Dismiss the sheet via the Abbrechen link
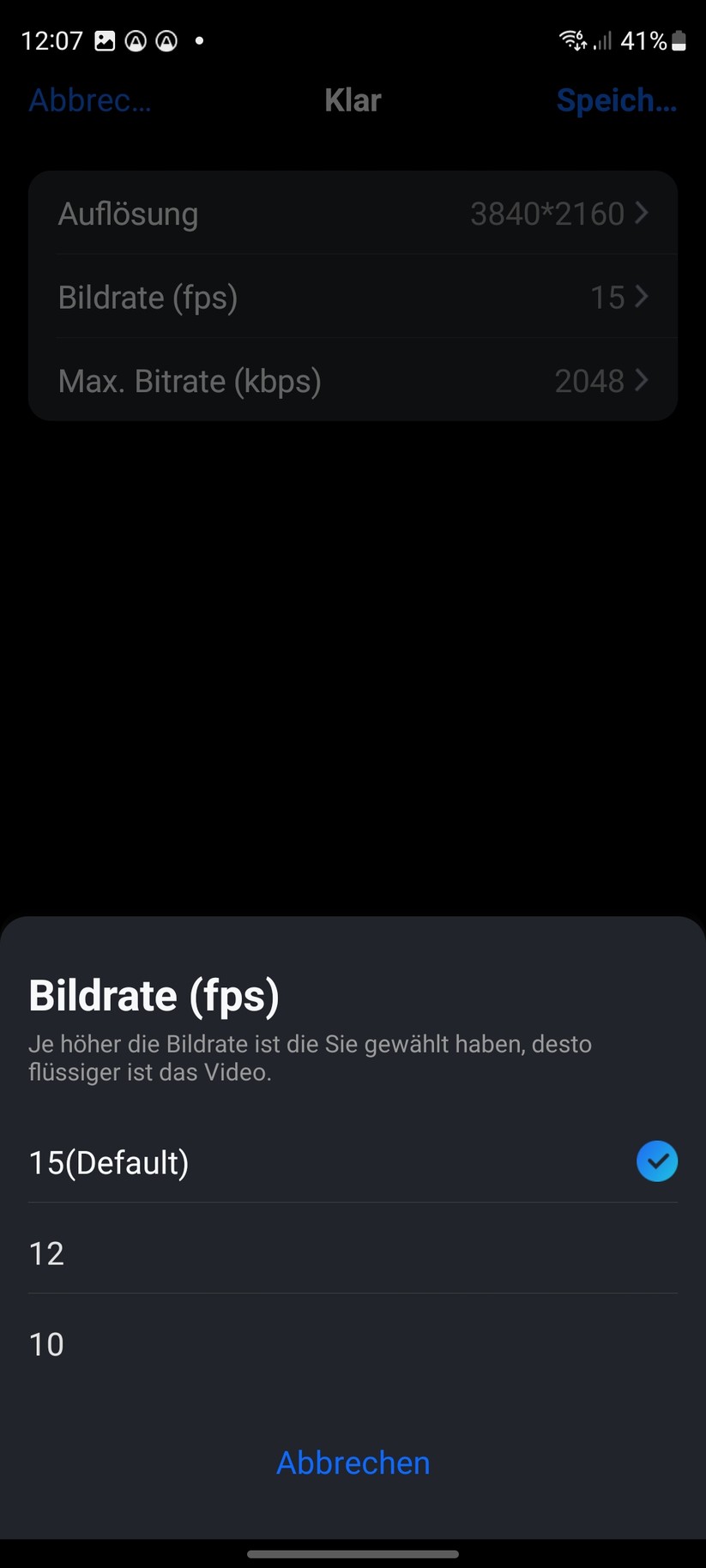Image resolution: width=706 pixels, height=1568 pixels. point(353,1462)
